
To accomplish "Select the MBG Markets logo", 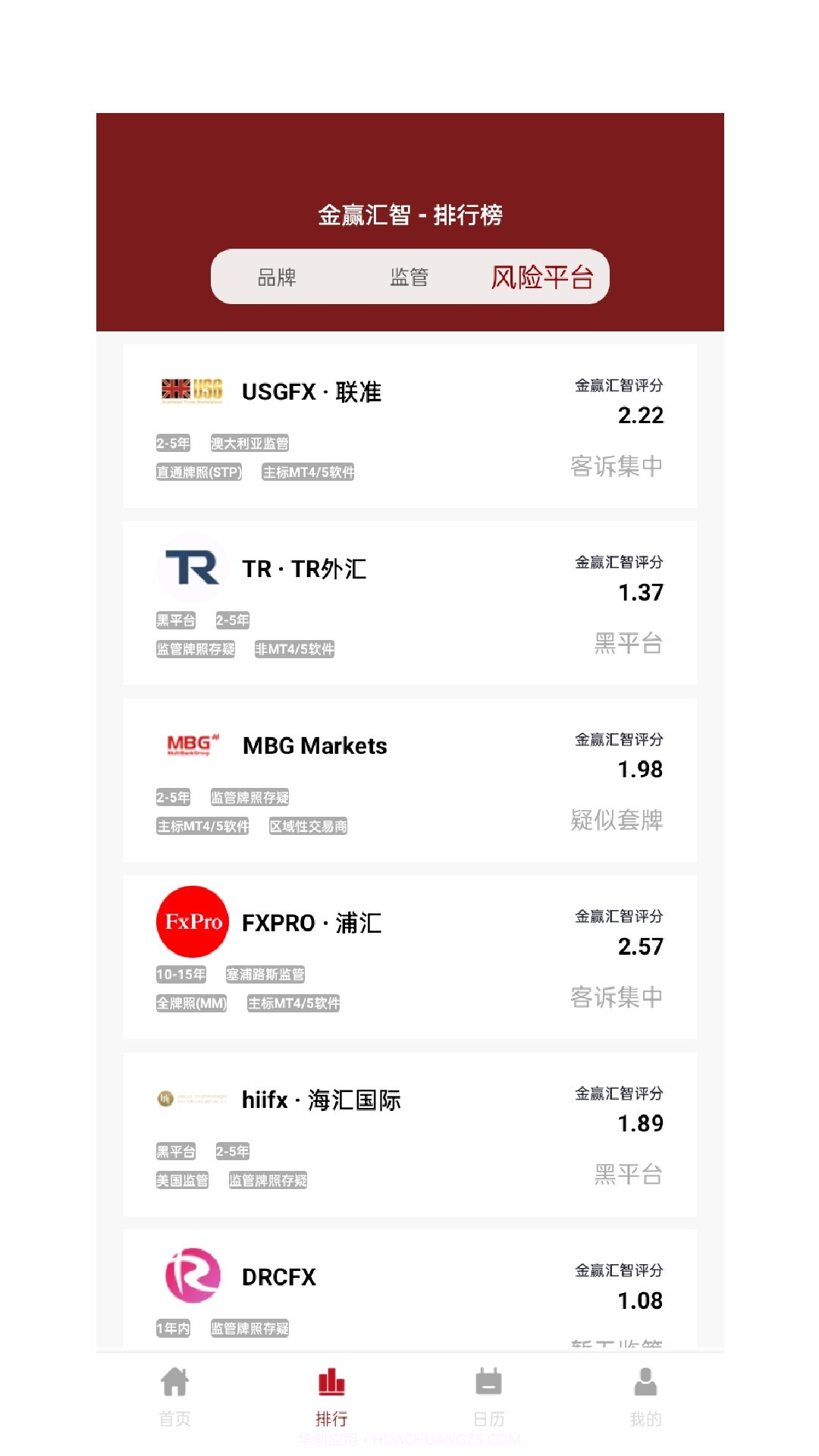I will tap(190, 745).
